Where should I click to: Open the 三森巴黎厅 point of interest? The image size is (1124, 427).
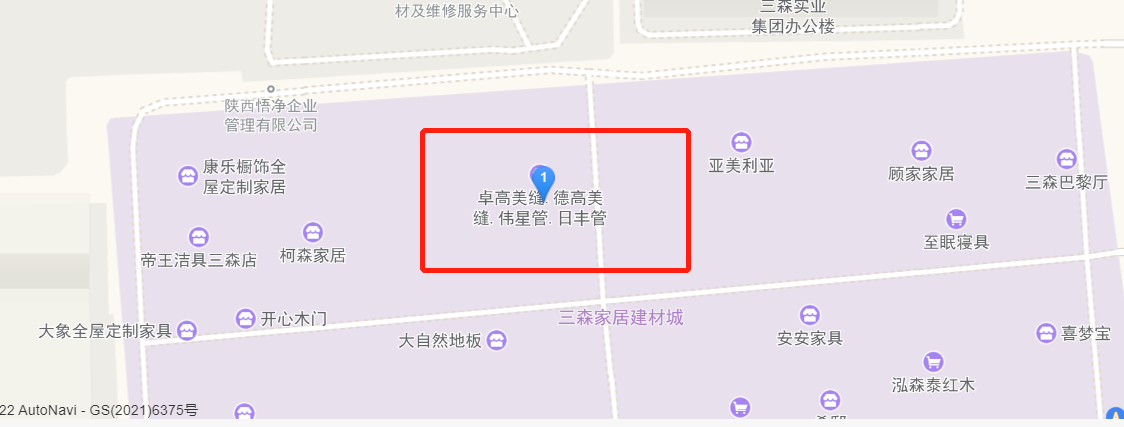(1067, 159)
